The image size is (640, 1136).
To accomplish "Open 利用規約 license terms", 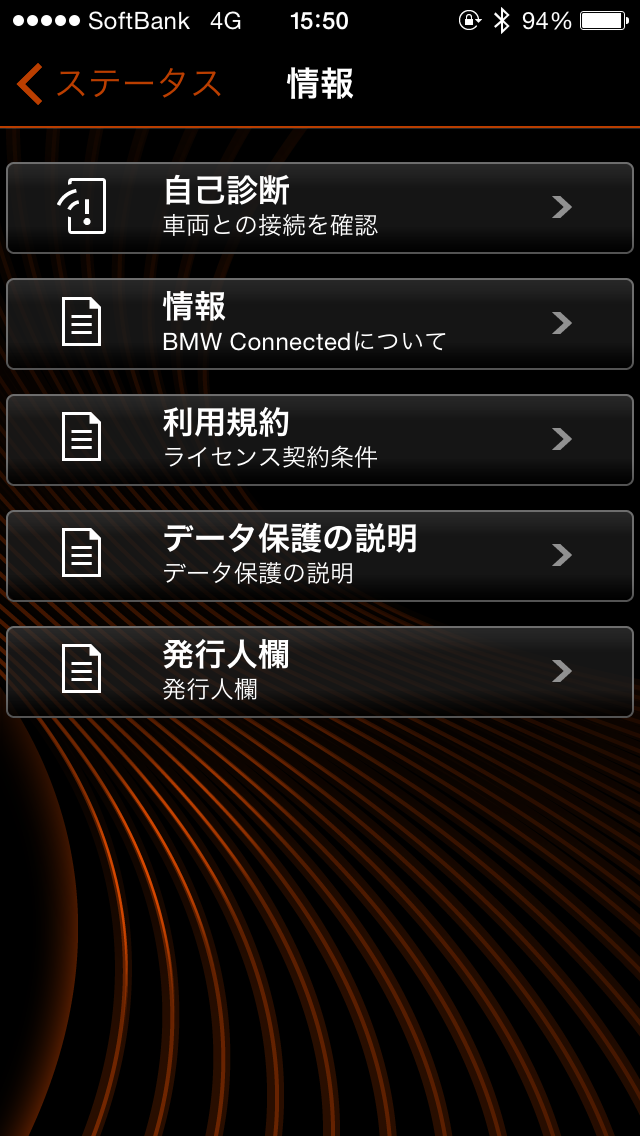I will tap(320, 440).
